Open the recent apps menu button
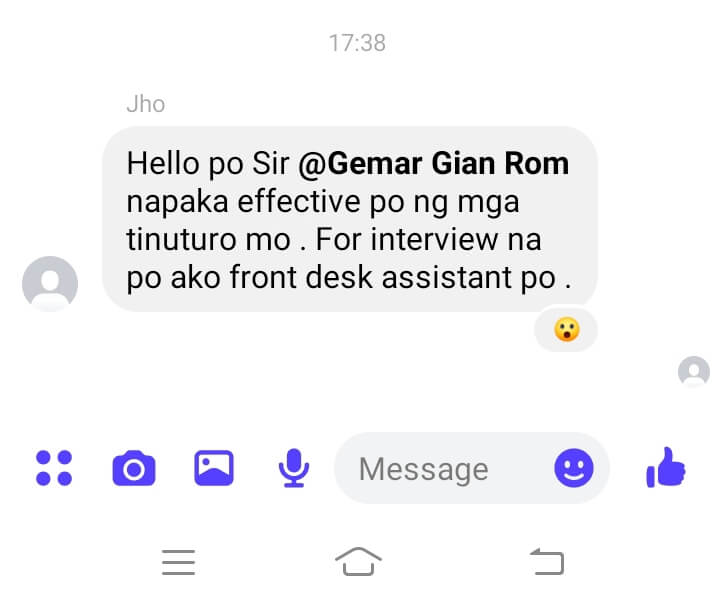This screenshot has width=716, height=604. (178, 562)
